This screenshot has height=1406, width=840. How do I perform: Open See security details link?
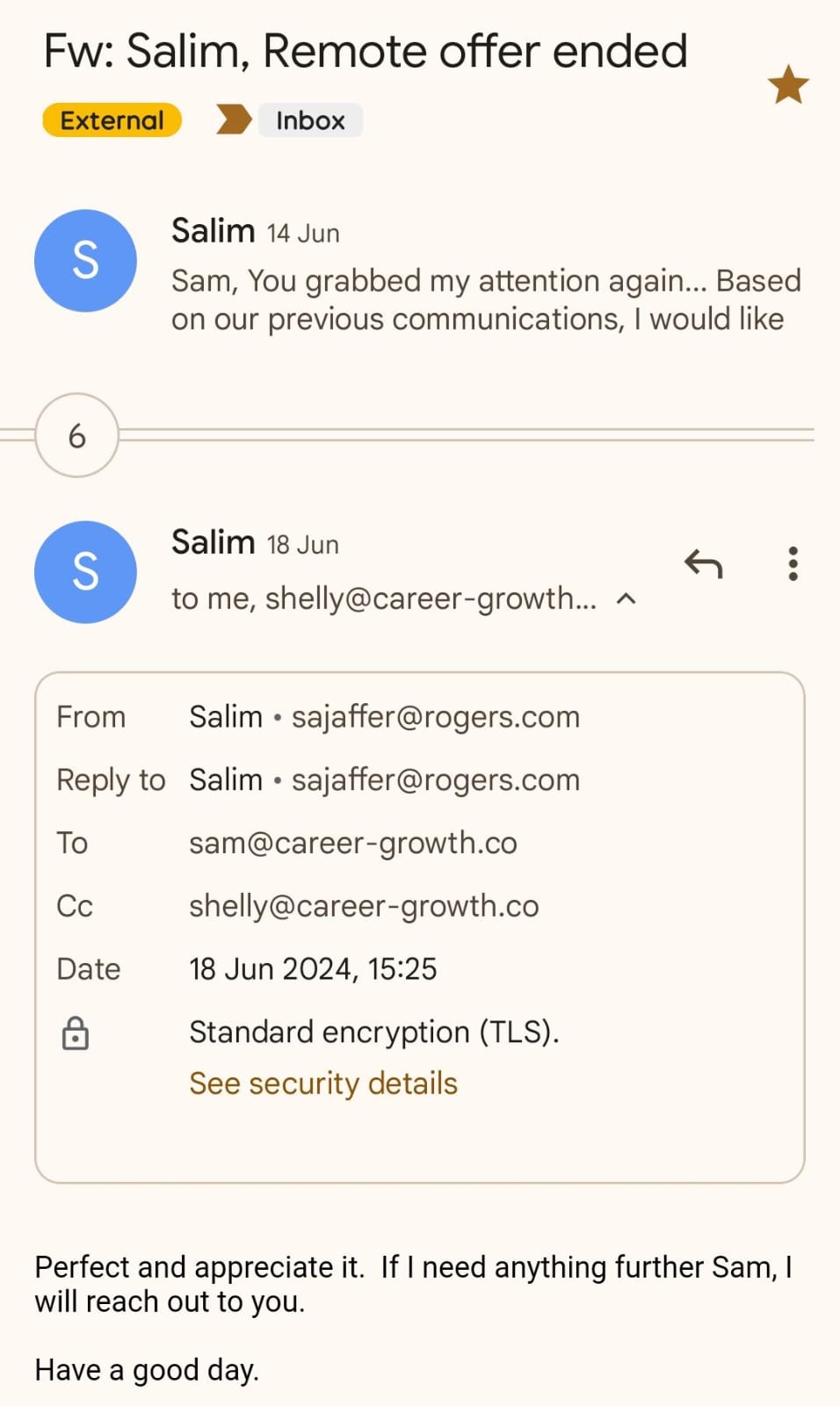point(323,1083)
